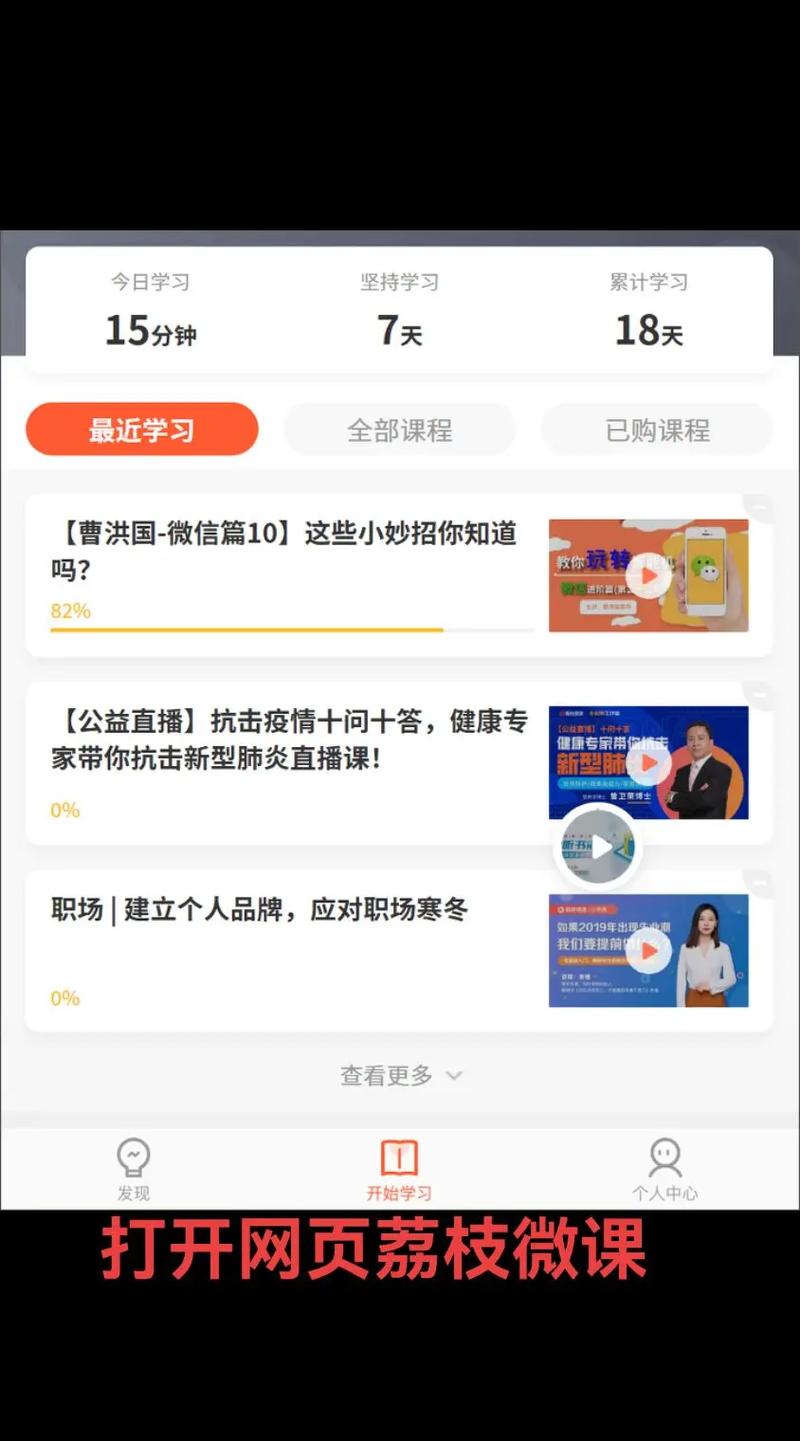Image resolution: width=800 pixels, height=1441 pixels.
Task: Expand 查看更多 to show more courses
Action: (400, 1076)
